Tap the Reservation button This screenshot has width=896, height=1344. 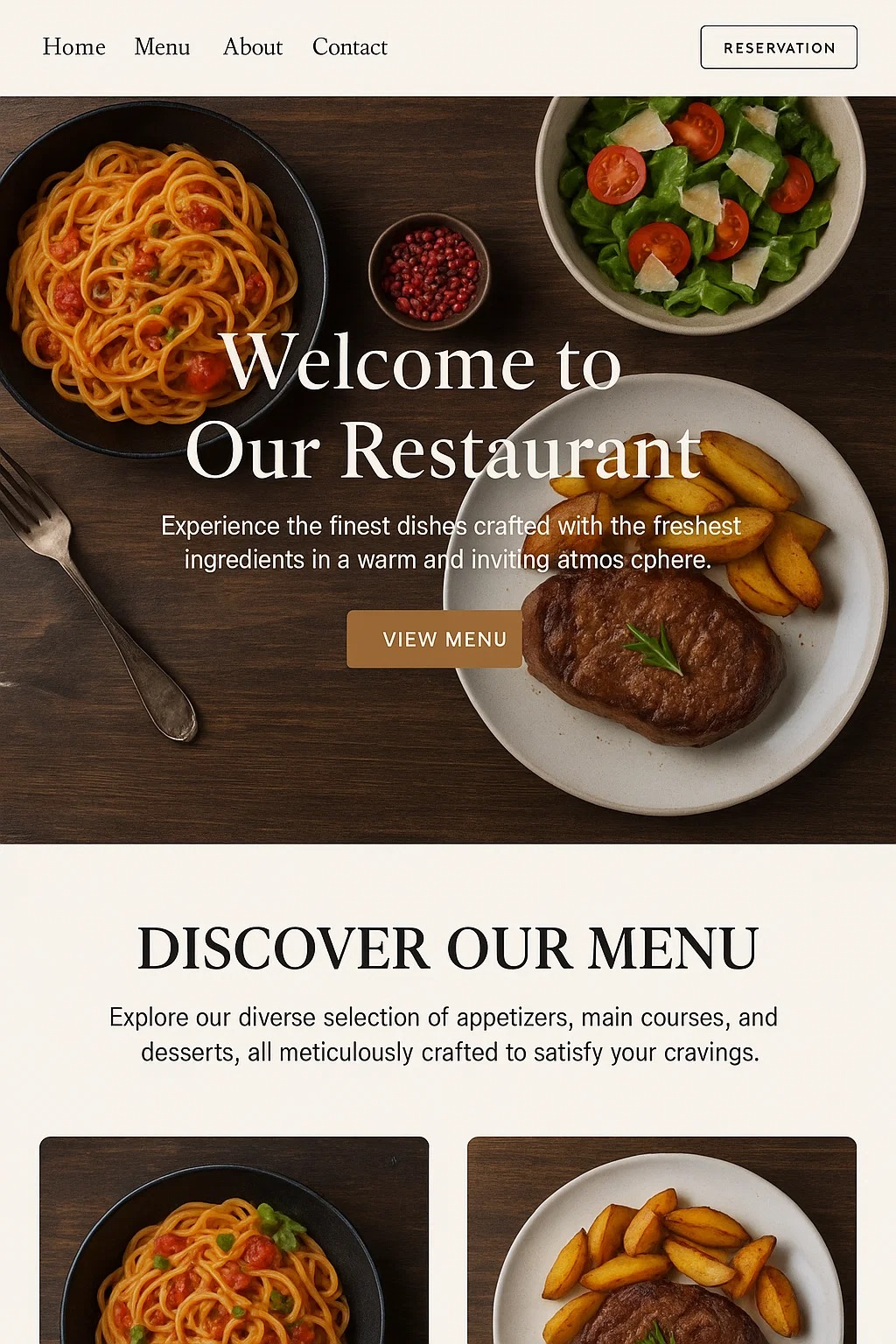coord(779,47)
